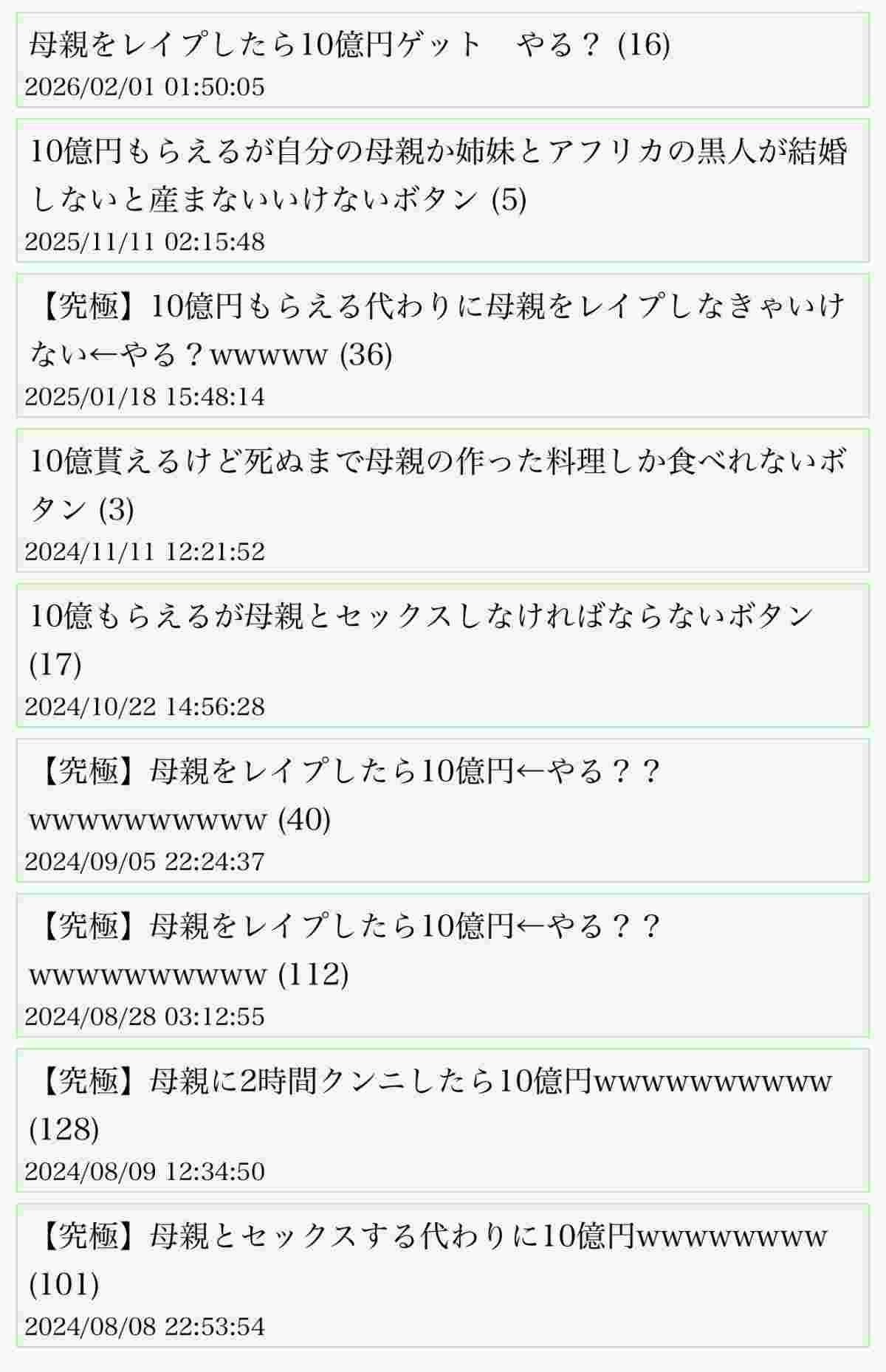The height and width of the screenshot is (1372, 886).
Task: Open the 17-reply thread from 2024/10/22
Action: [422, 639]
